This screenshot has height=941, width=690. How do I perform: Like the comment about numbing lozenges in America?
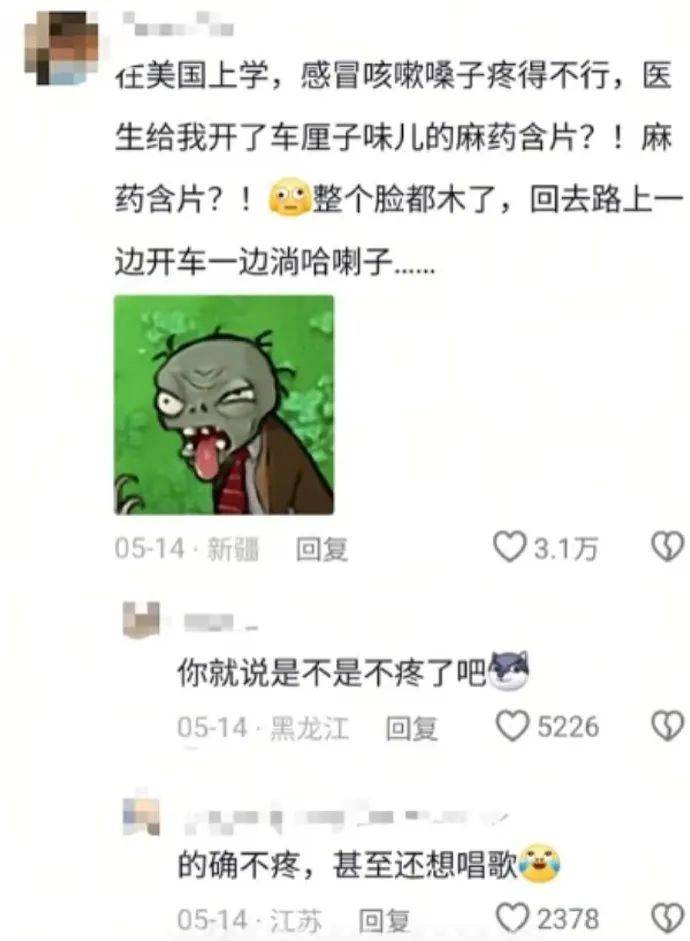[511, 547]
